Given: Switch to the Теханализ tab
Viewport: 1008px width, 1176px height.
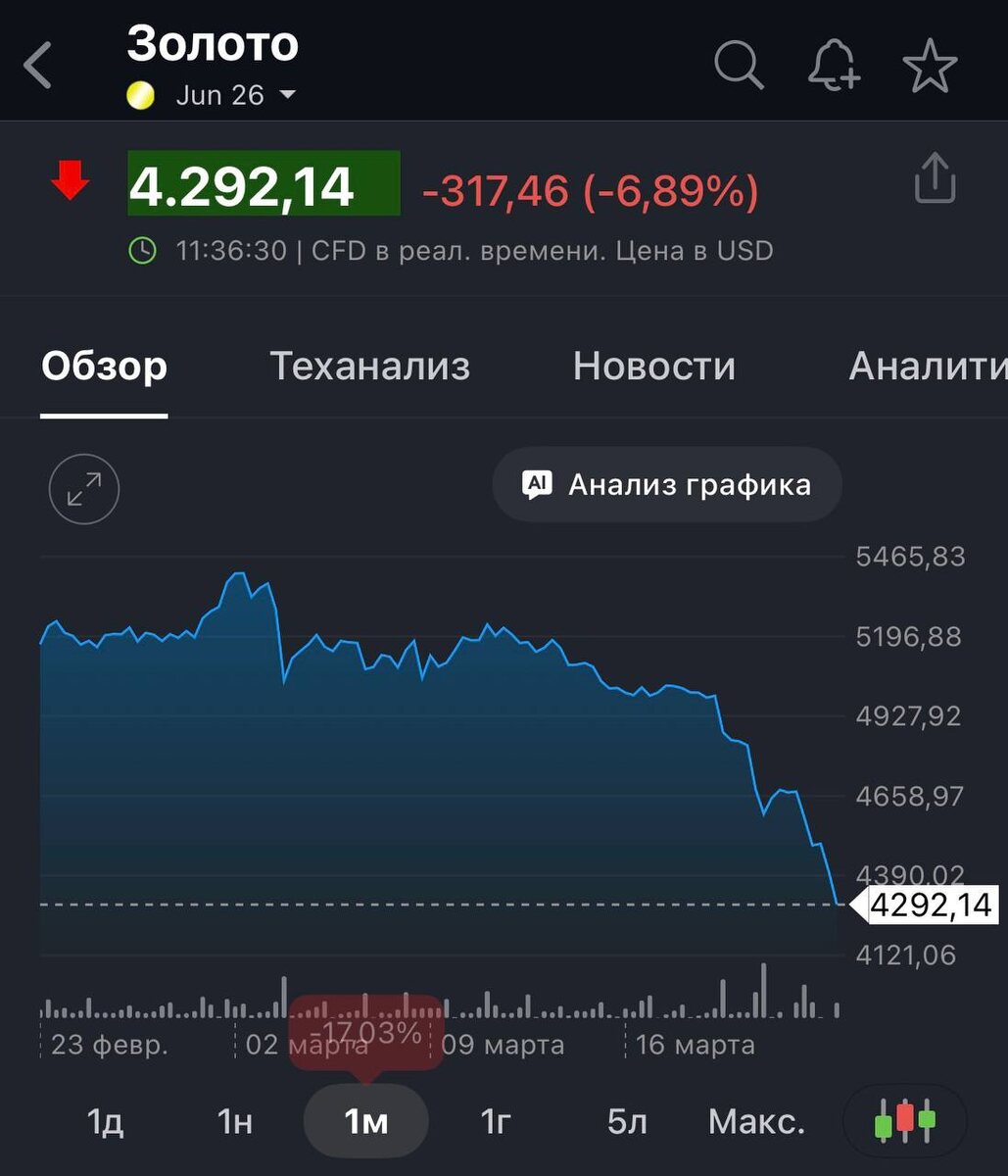Looking at the screenshot, I should point(369,366).
